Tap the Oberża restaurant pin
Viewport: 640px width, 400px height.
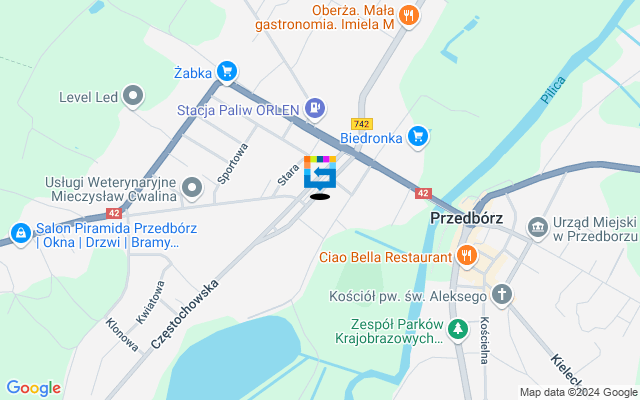[x=408, y=15]
